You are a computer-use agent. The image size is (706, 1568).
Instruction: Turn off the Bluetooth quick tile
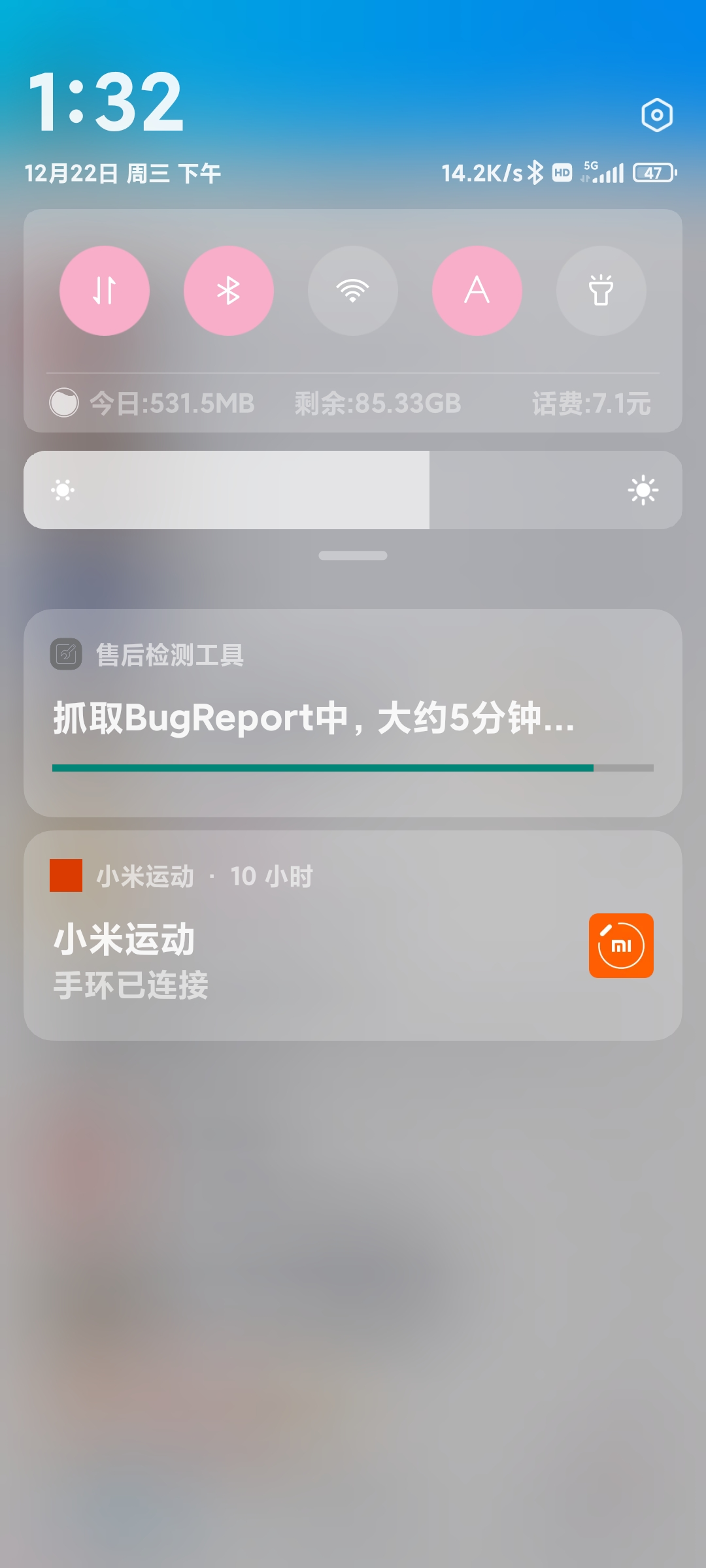coord(229,291)
